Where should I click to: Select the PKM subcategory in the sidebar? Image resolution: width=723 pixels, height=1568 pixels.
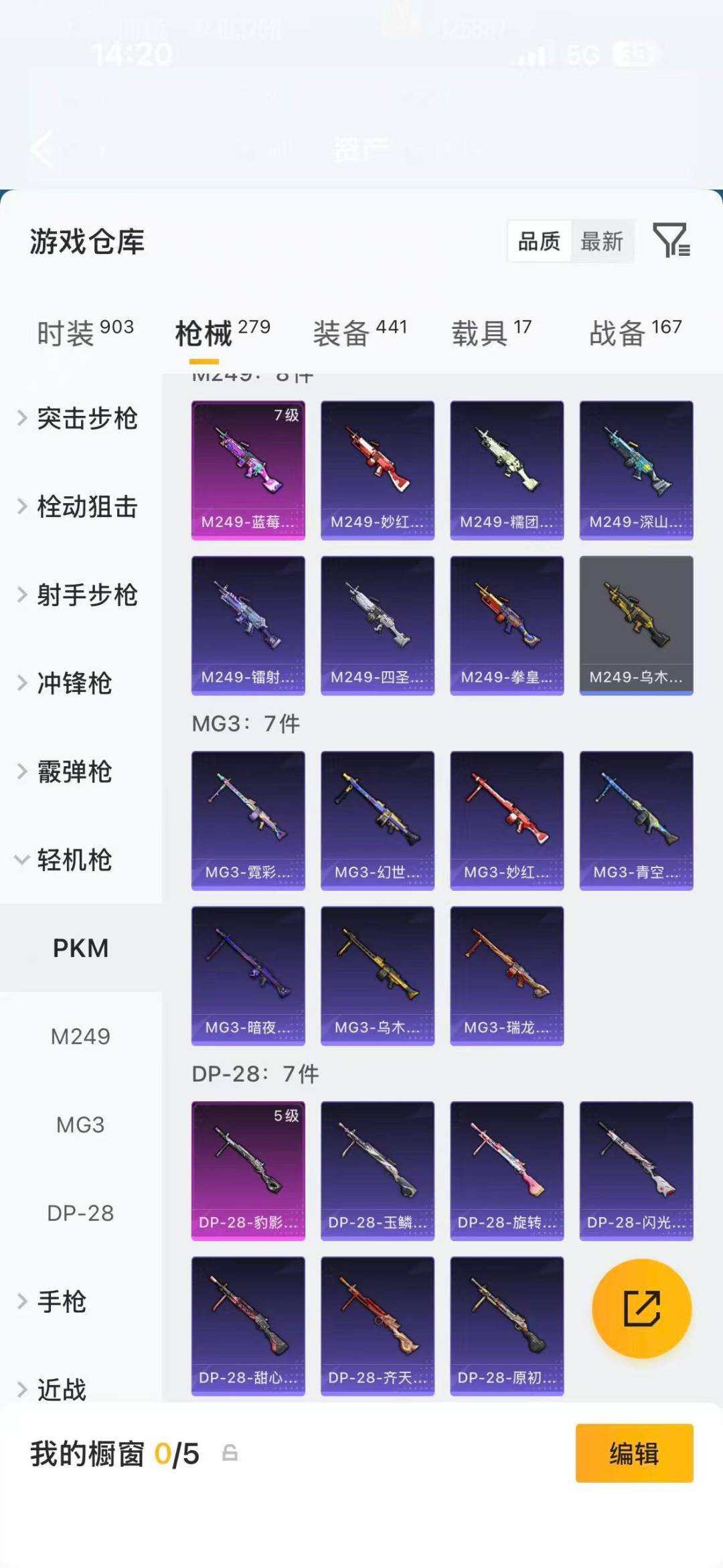pos(82,948)
